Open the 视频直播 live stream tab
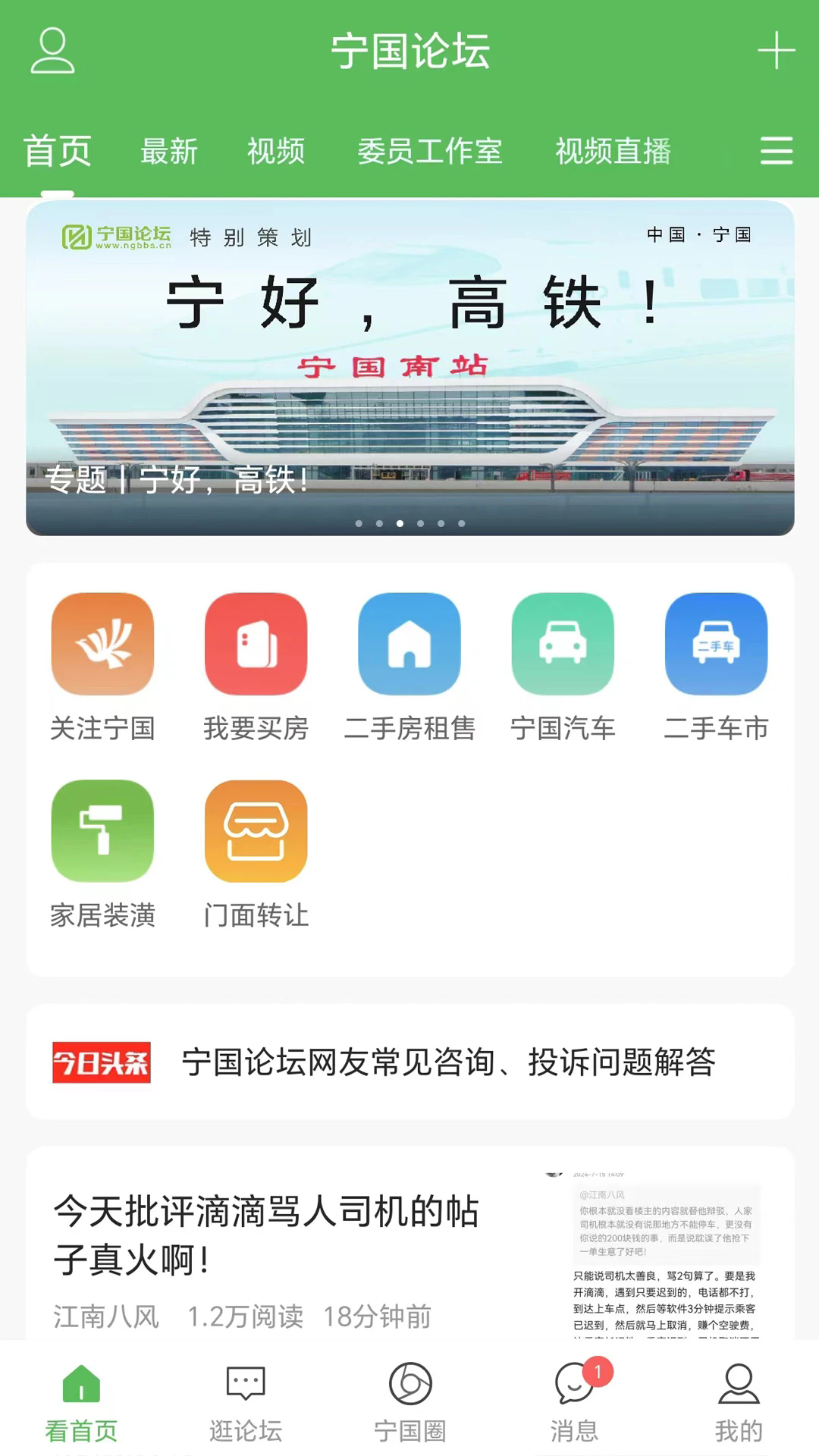The width and height of the screenshot is (819, 1456). click(613, 152)
